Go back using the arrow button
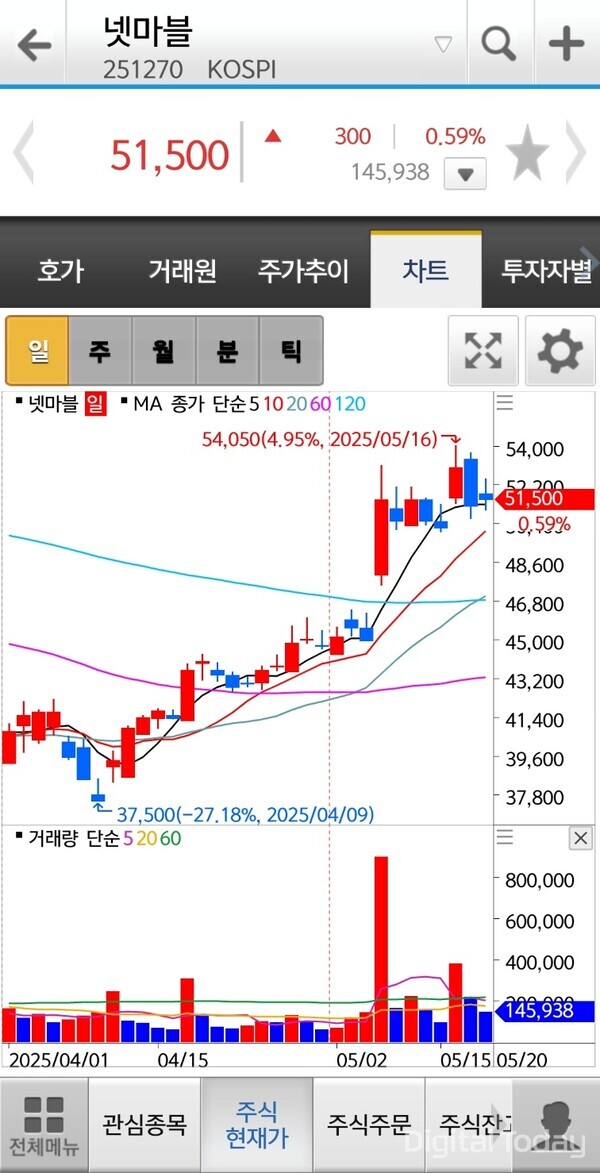Image resolution: width=600 pixels, height=1173 pixels. click(x=34, y=45)
